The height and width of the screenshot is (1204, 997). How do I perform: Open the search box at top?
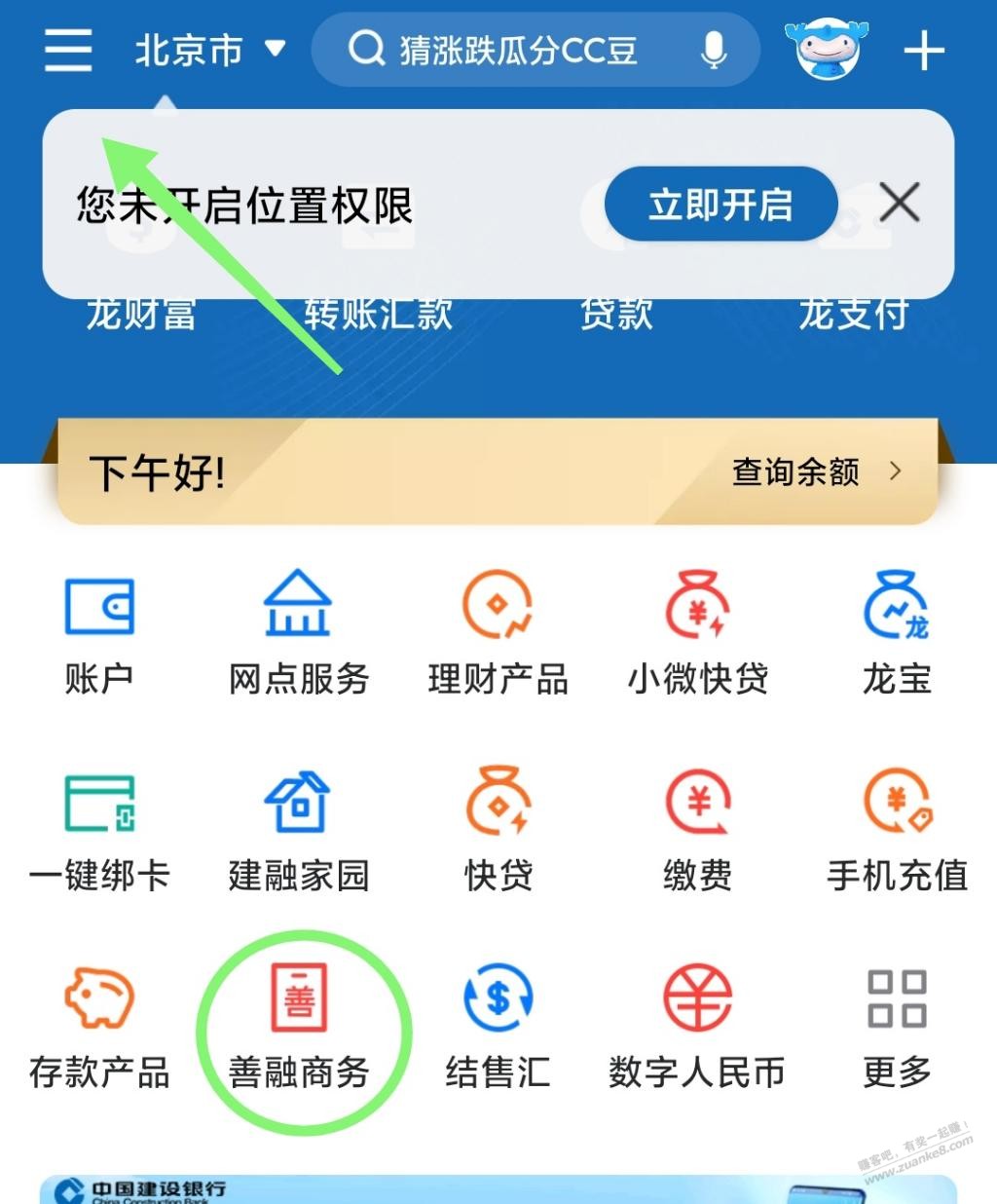516,49
